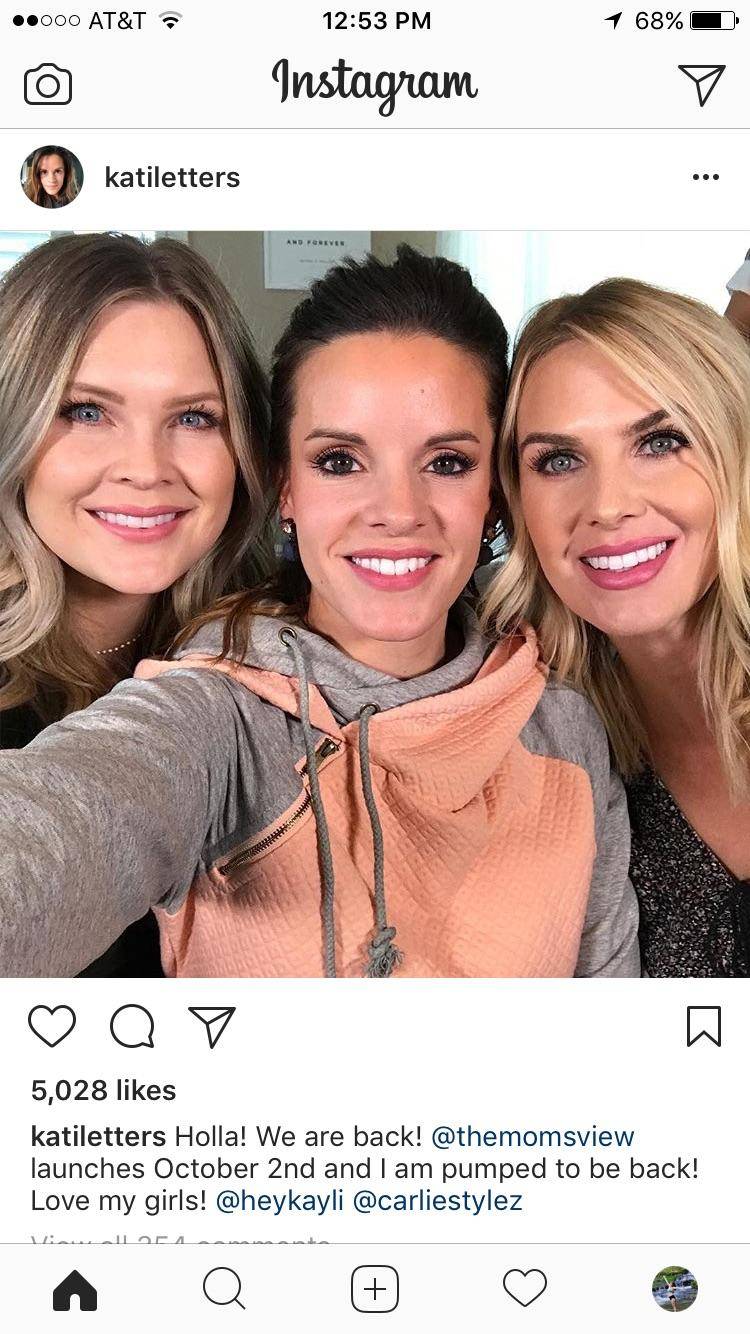
Task: Create a new post with plus button
Action: (375, 1289)
